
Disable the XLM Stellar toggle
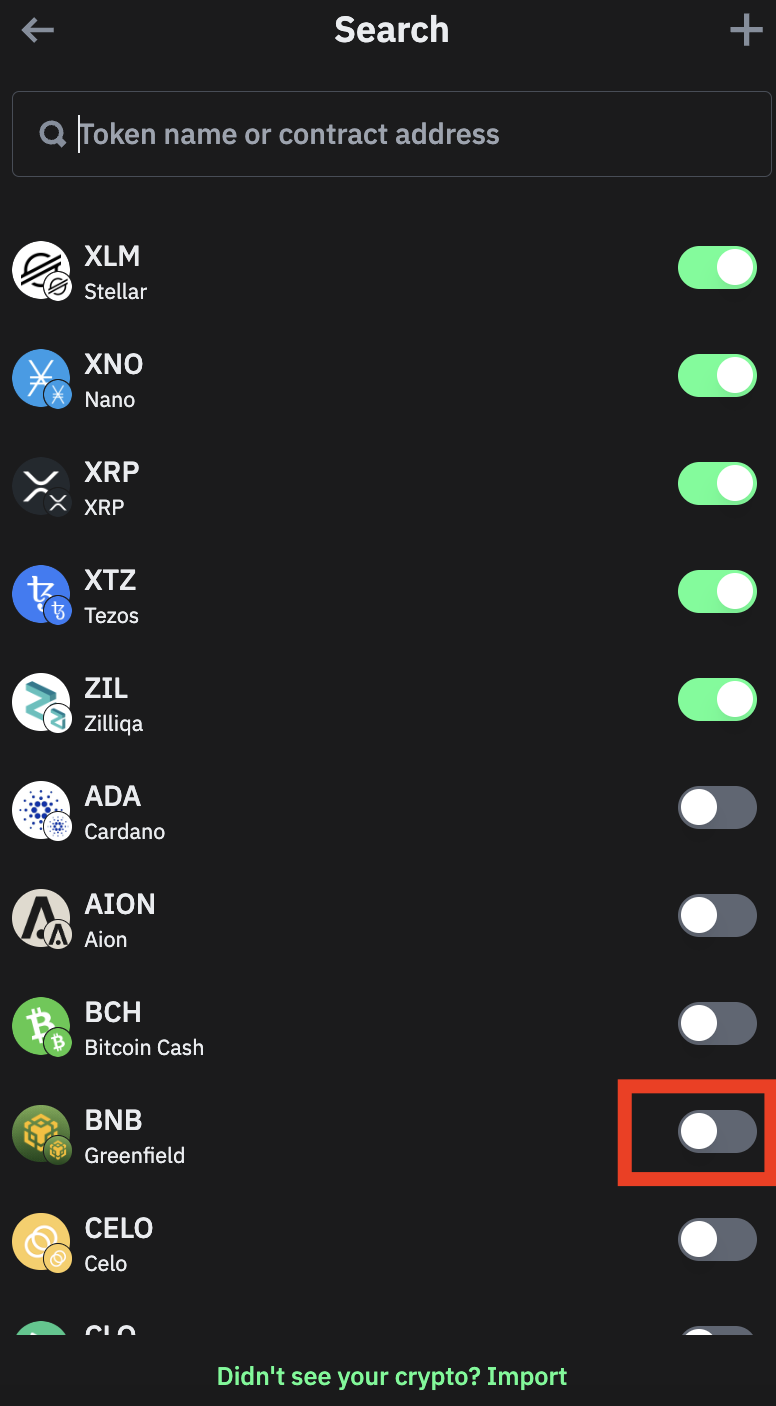point(717,268)
